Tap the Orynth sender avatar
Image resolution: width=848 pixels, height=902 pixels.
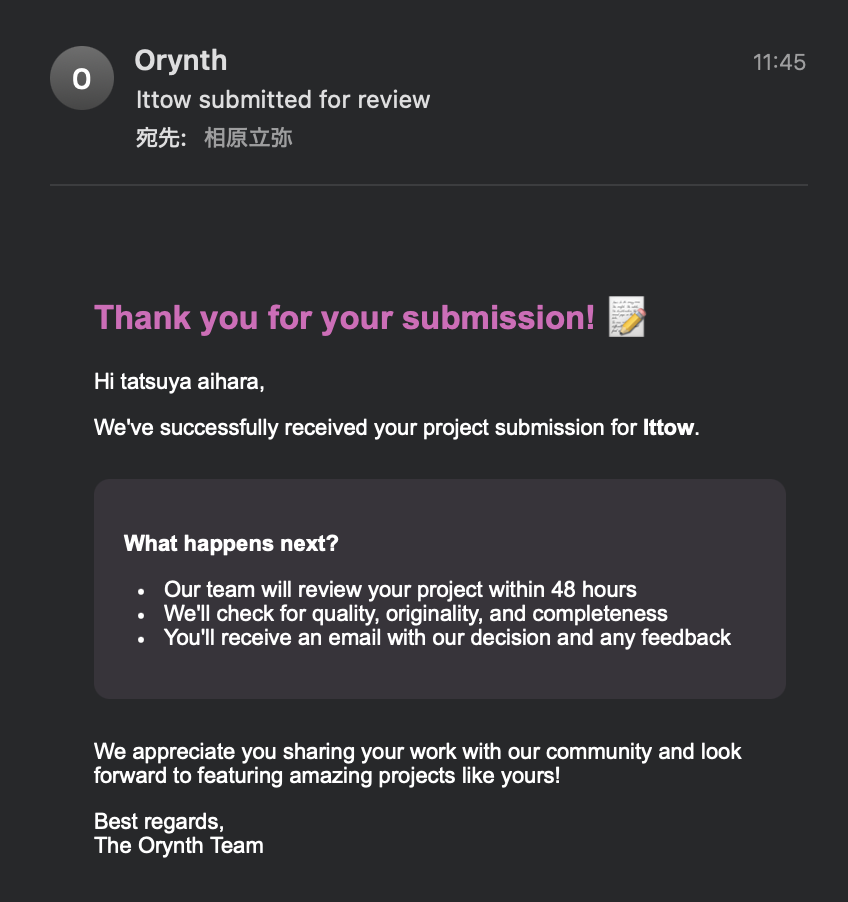click(x=82, y=78)
